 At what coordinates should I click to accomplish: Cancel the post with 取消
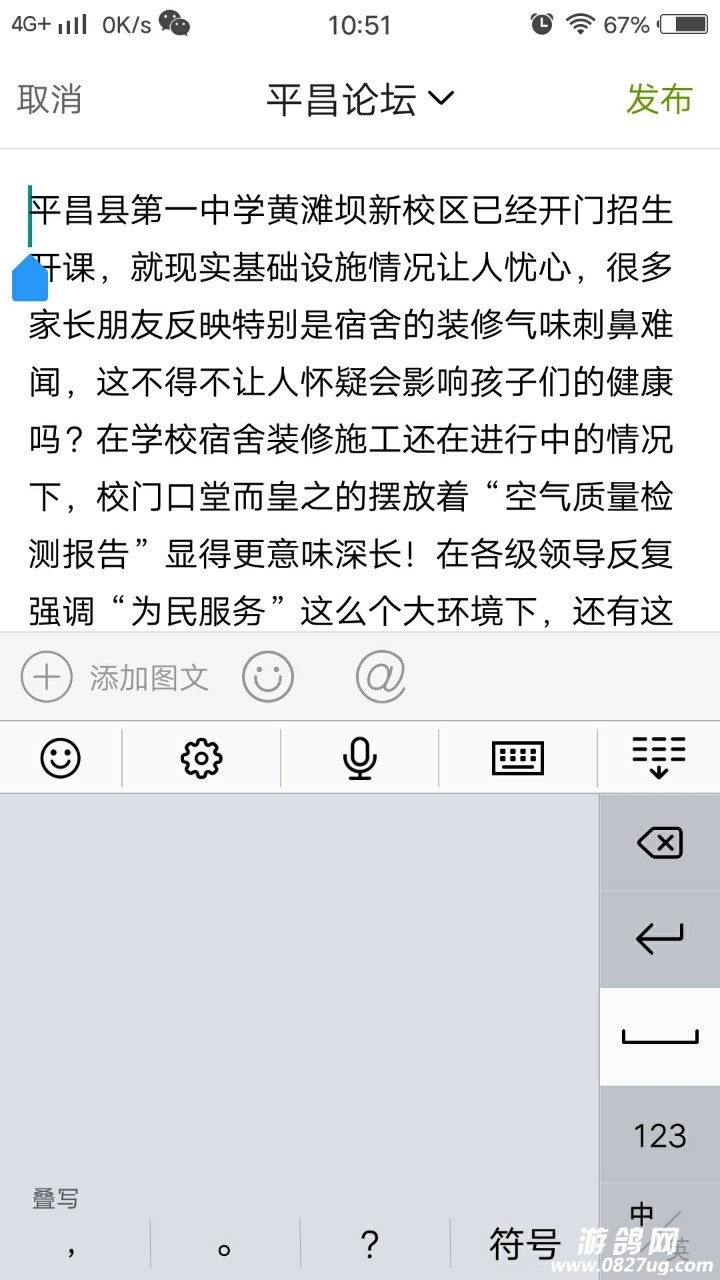[50, 100]
